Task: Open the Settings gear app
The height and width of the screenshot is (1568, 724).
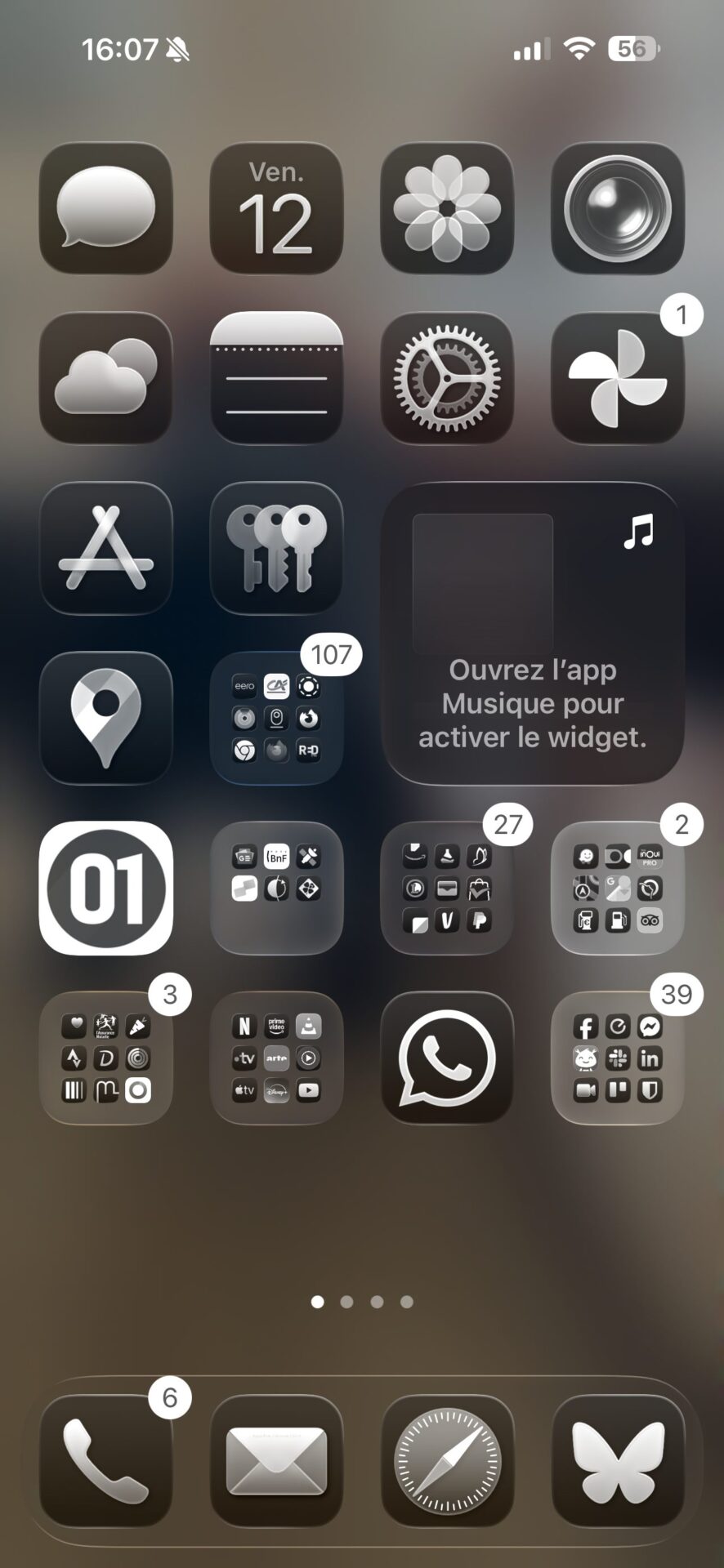Action: [447, 378]
